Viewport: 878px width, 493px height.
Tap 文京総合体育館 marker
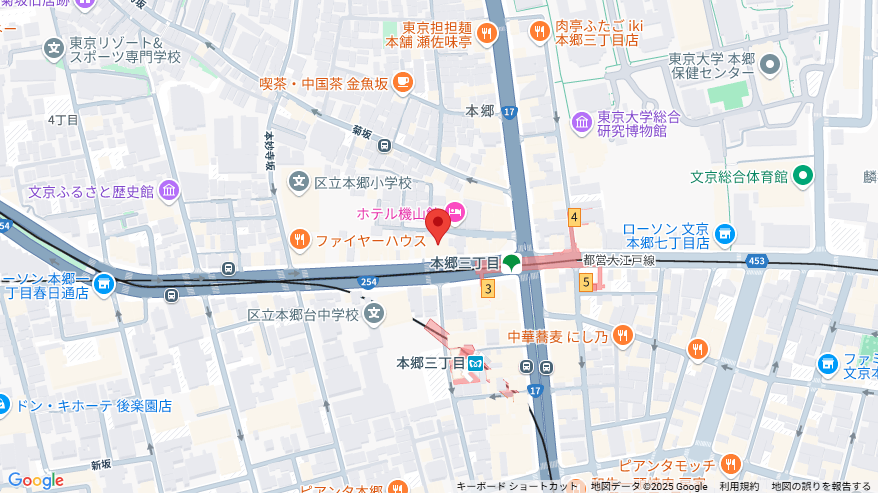point(803,177)
